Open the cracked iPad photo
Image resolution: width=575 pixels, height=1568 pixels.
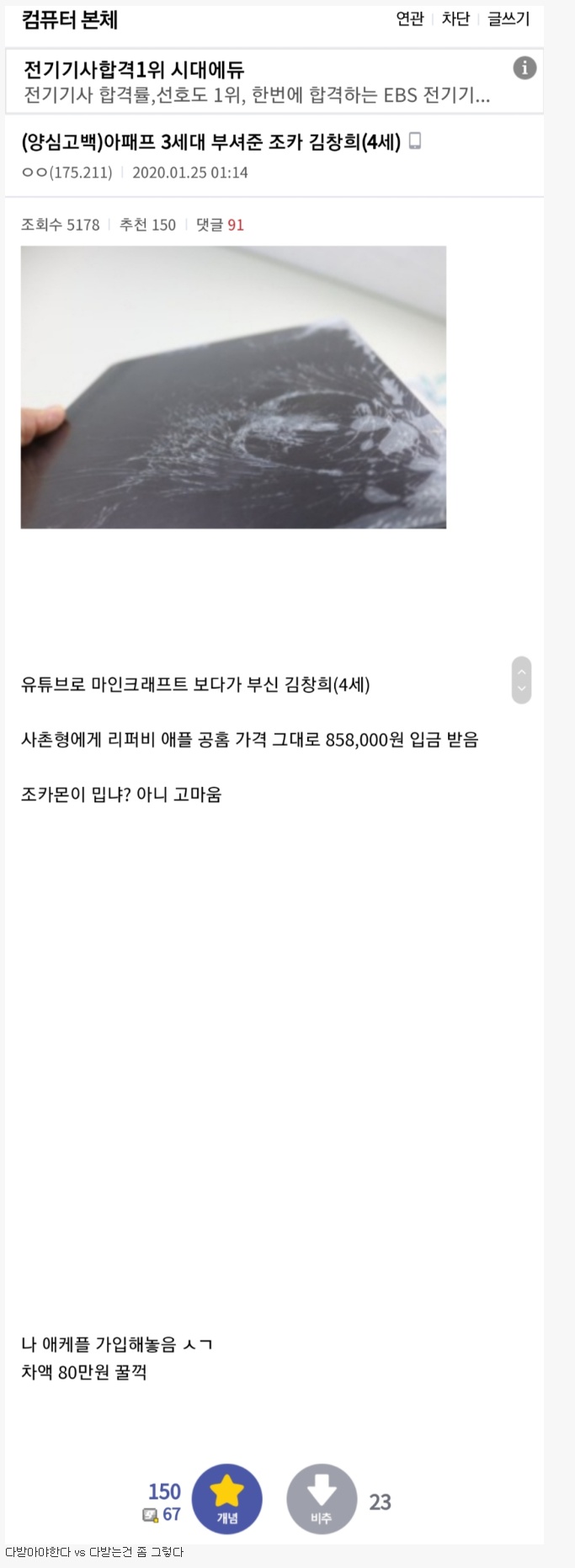pyautogui.click(x=233, y=387)
